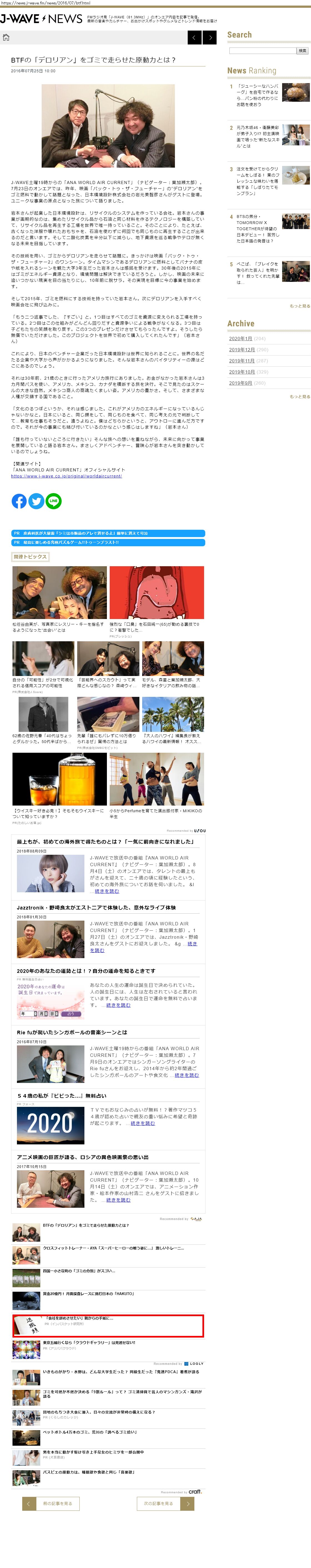Open the 2020年1月 archive
311x1568 pixels.
(x=240, y=339)
